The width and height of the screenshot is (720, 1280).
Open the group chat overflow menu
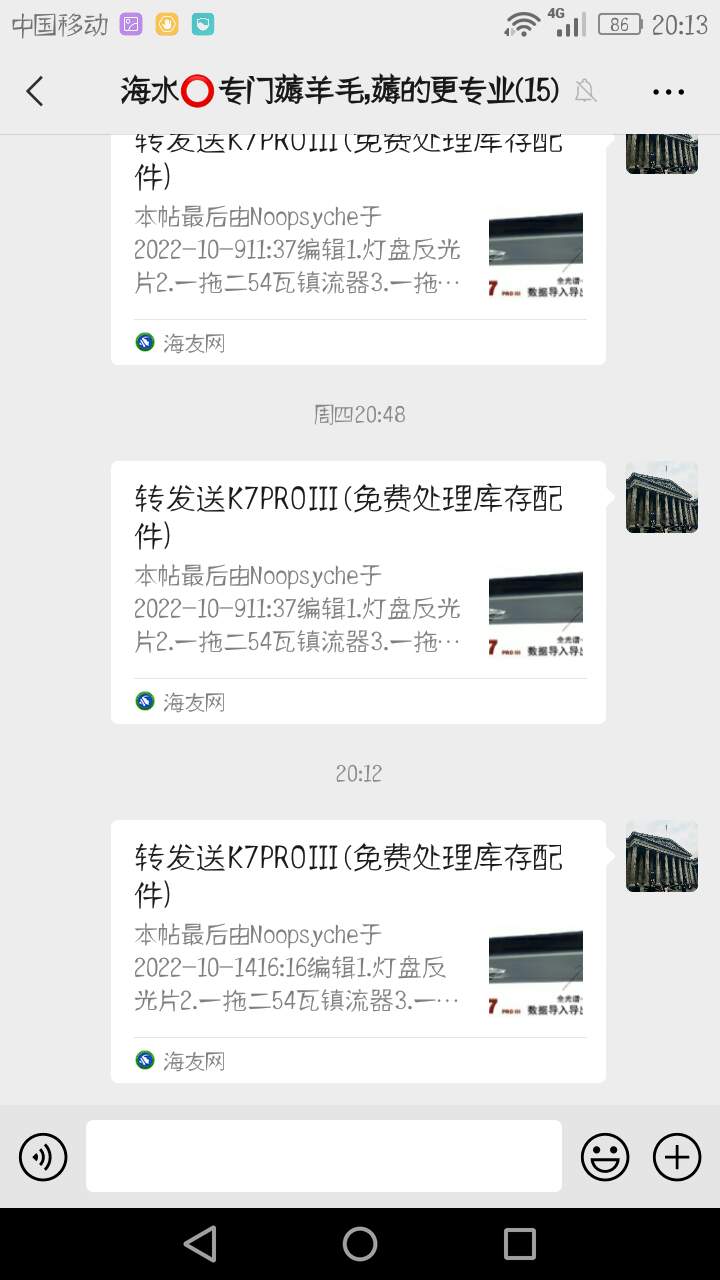pyautogui.click(x=668, y=92)
